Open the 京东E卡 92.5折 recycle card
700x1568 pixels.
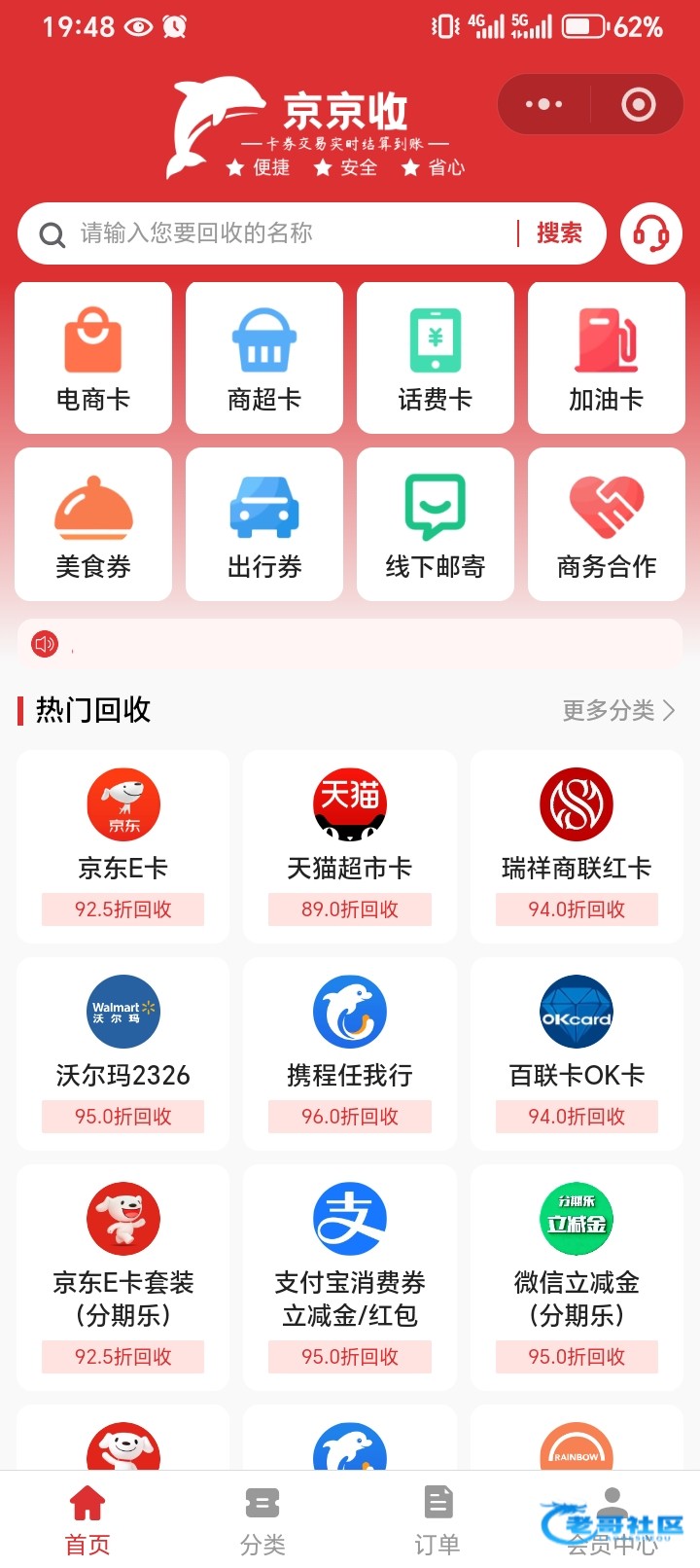(x=123, y=845)
